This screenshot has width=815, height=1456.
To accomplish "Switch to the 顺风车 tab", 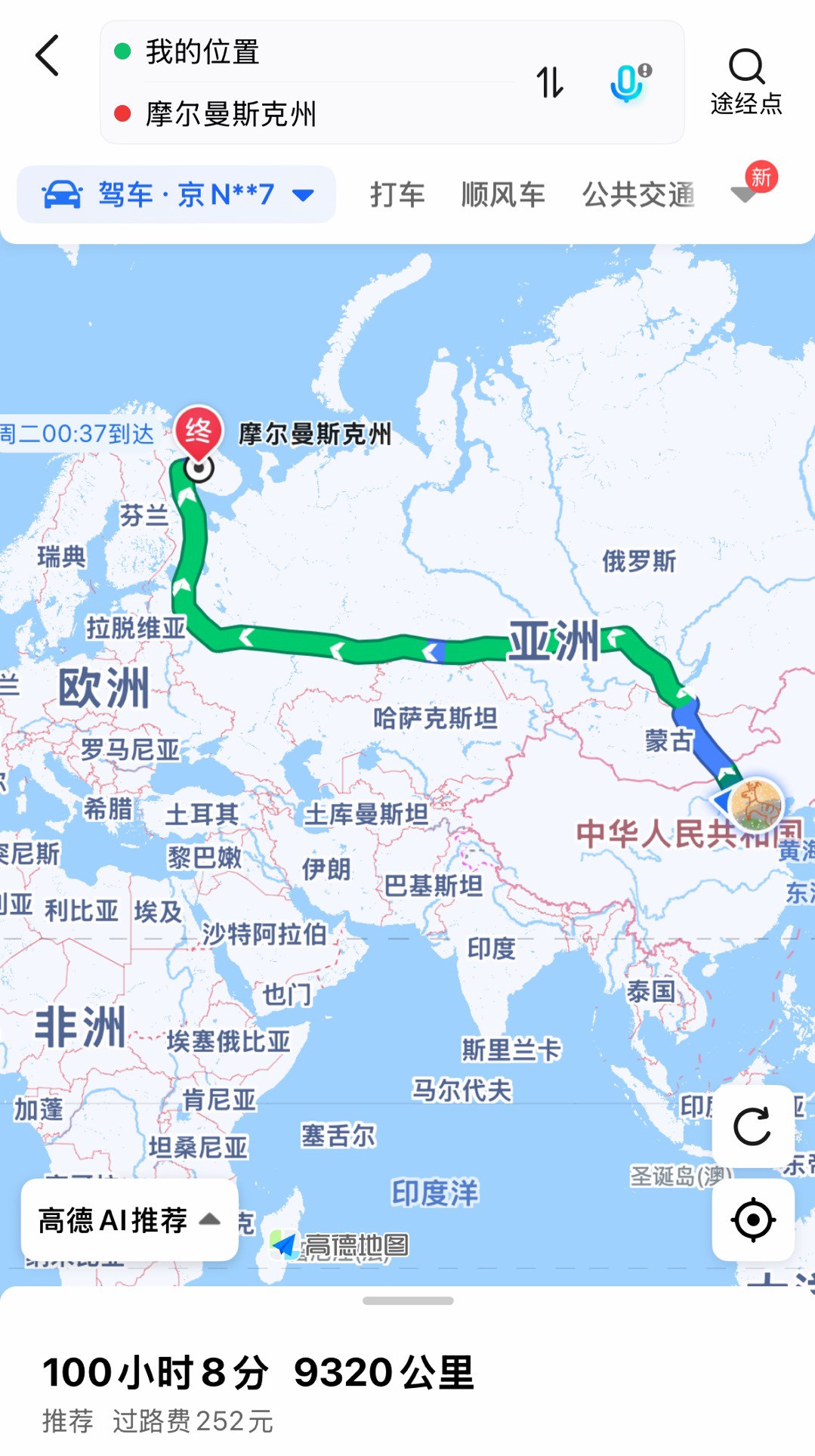I will pos(503,195).
